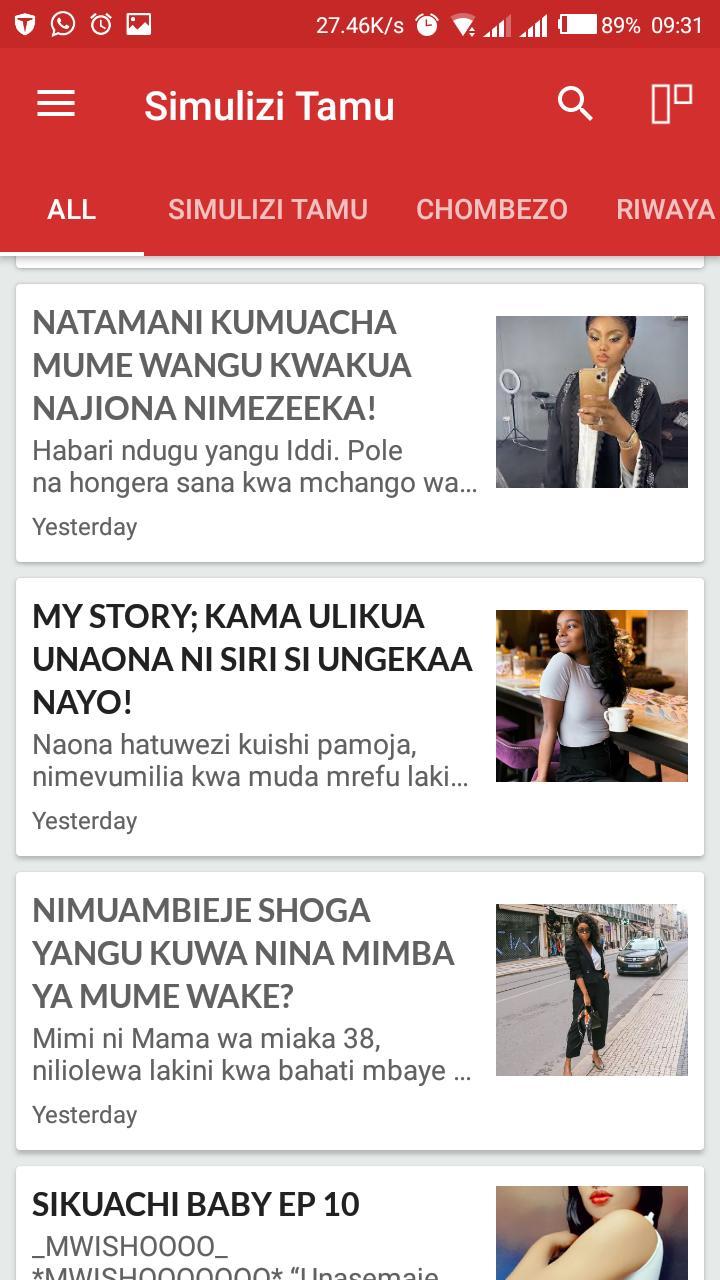Select the RIWAYA tab
Image resolution: width=720 pixels, height=1280 pixels.
click(x=665, y=209)
